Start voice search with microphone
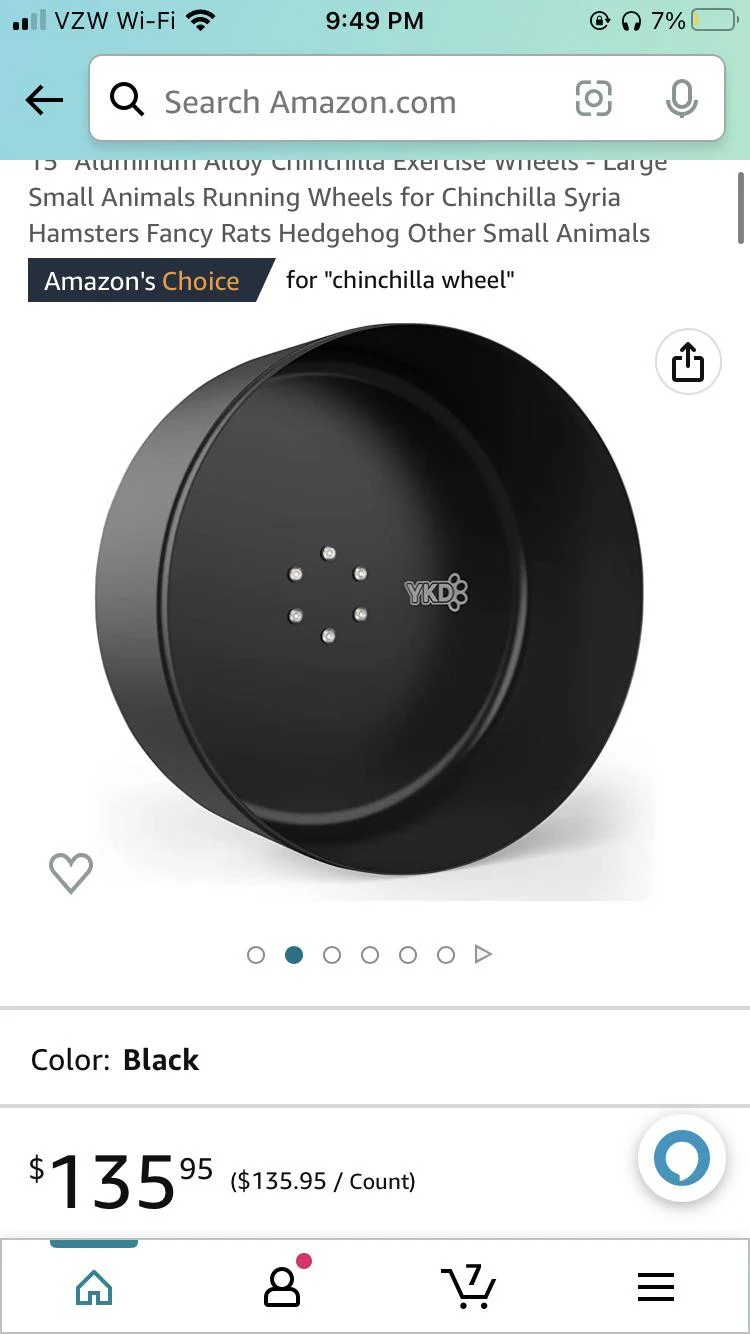The width and height of the screenshot is (750, 1334). (681, 99)
